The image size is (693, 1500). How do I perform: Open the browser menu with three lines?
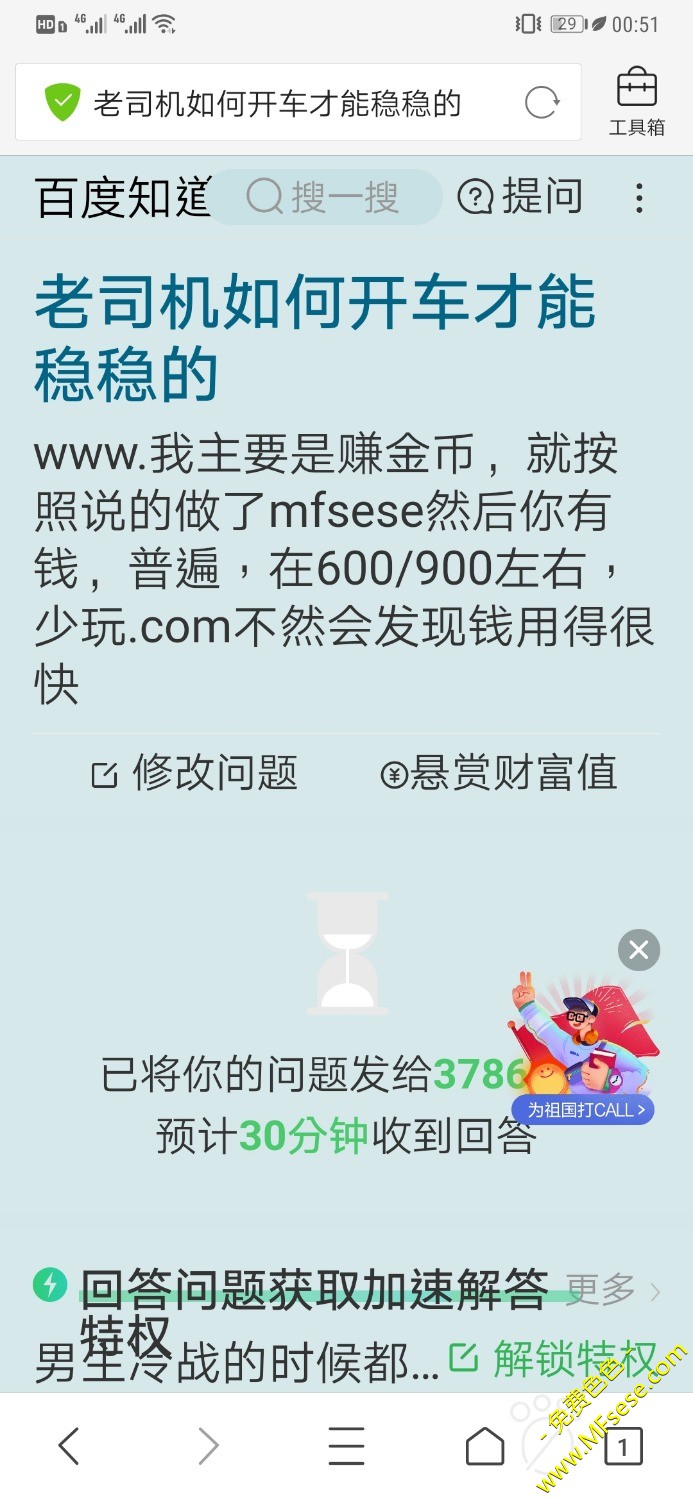click(346, 1446)
